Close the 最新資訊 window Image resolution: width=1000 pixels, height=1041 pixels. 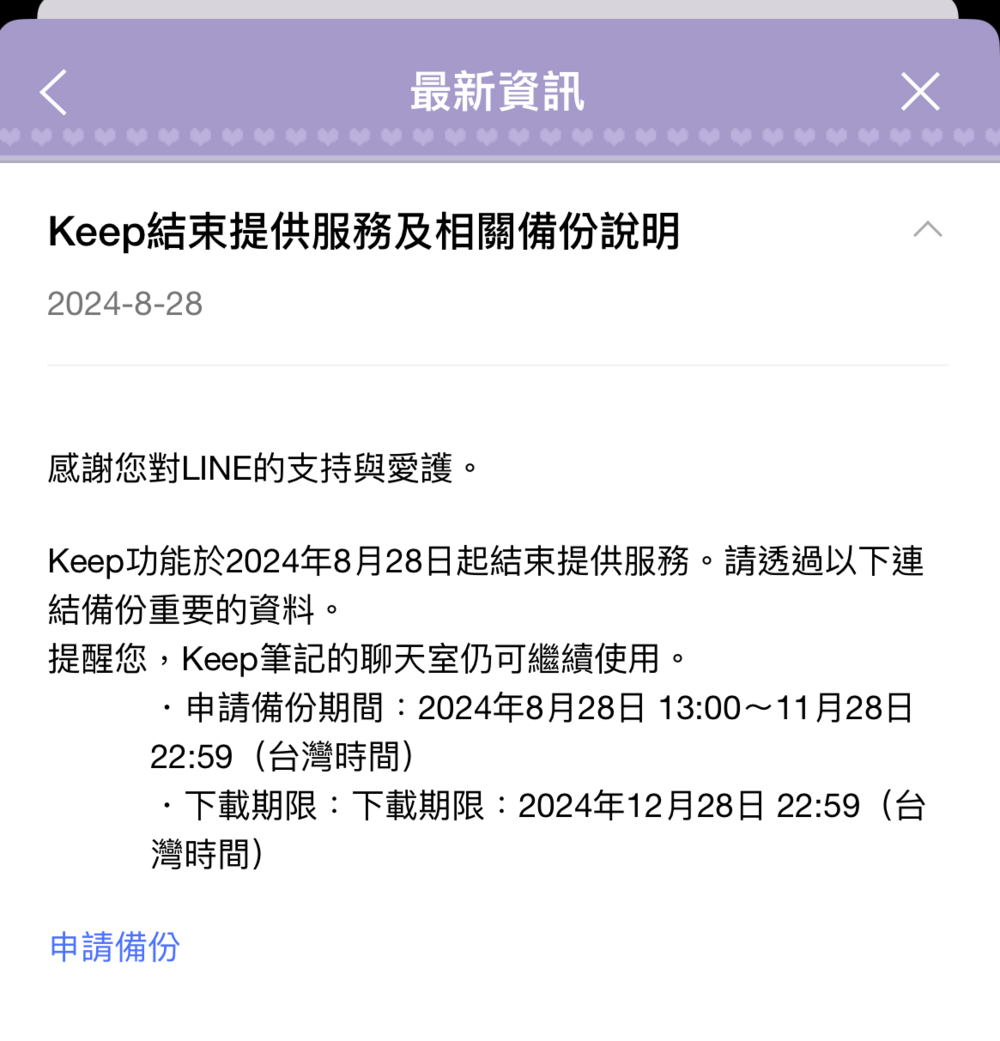(x=920, y=93)
